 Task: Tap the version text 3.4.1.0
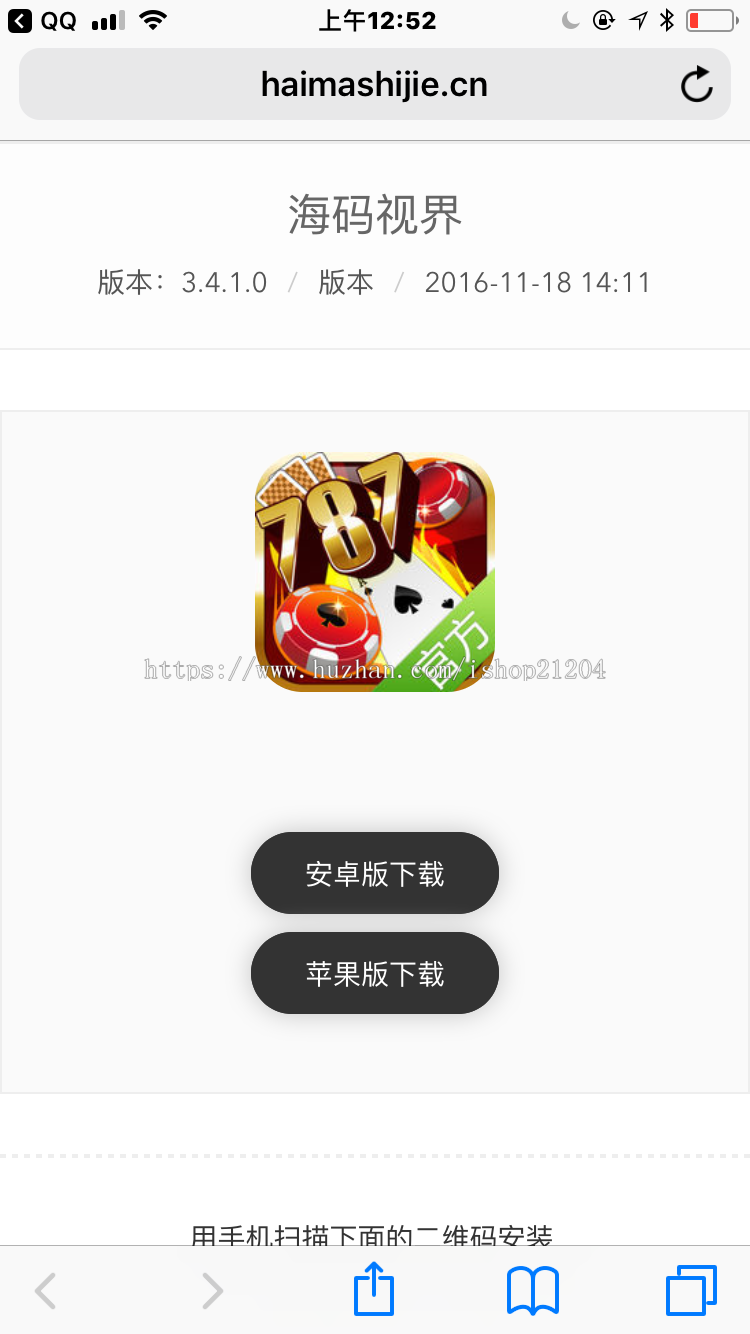click(223, 282)
